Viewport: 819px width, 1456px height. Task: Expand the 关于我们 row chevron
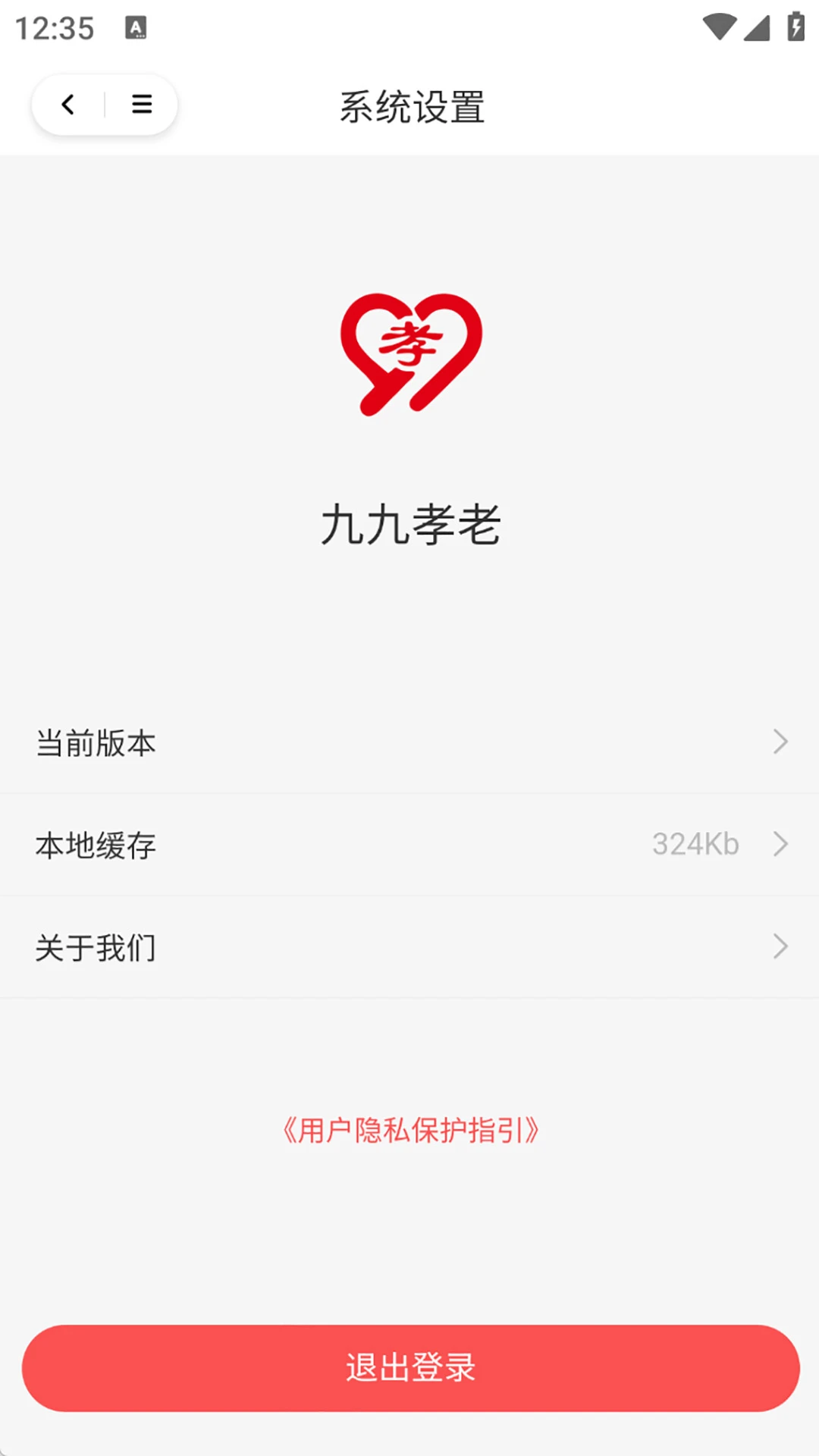click(781, 946)
